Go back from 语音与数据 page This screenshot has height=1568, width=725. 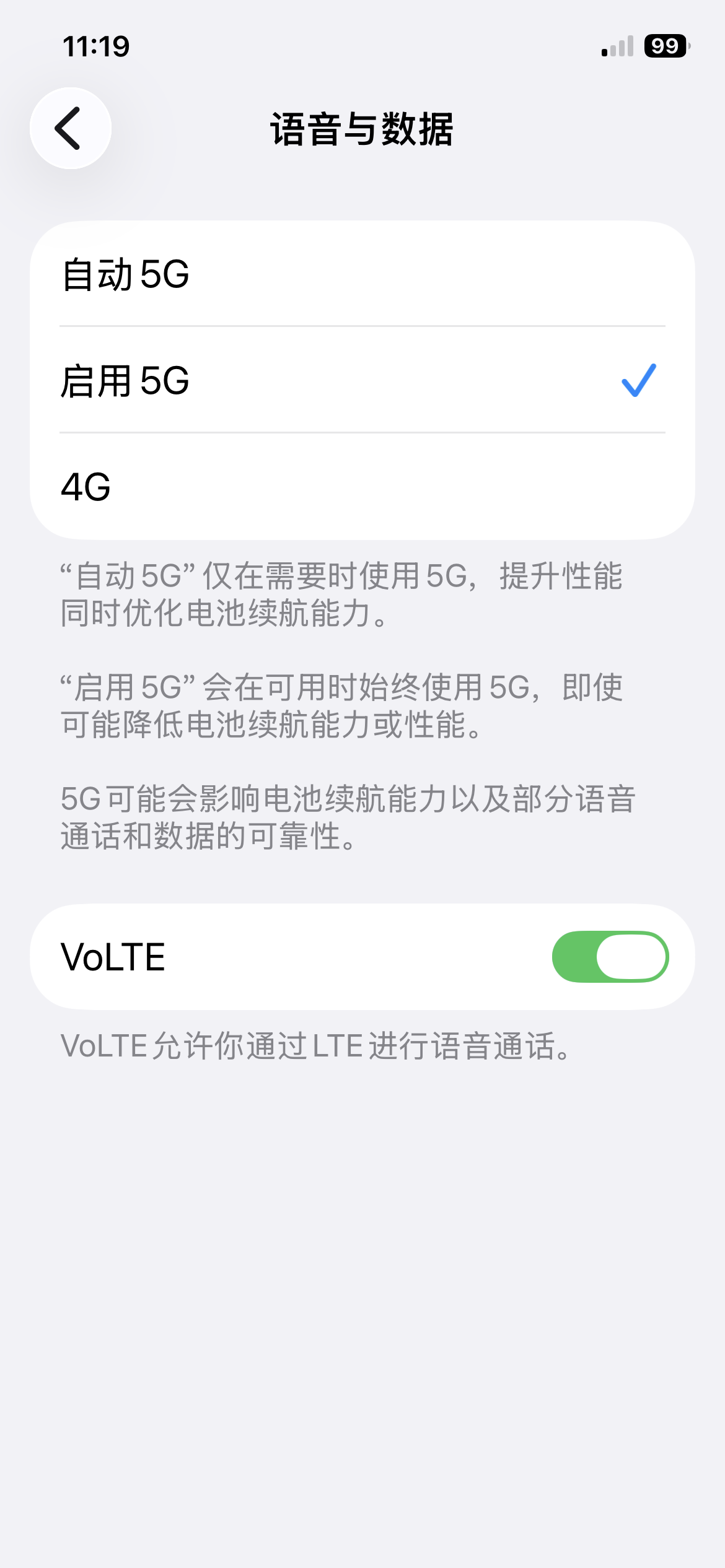tap(70, 128)
